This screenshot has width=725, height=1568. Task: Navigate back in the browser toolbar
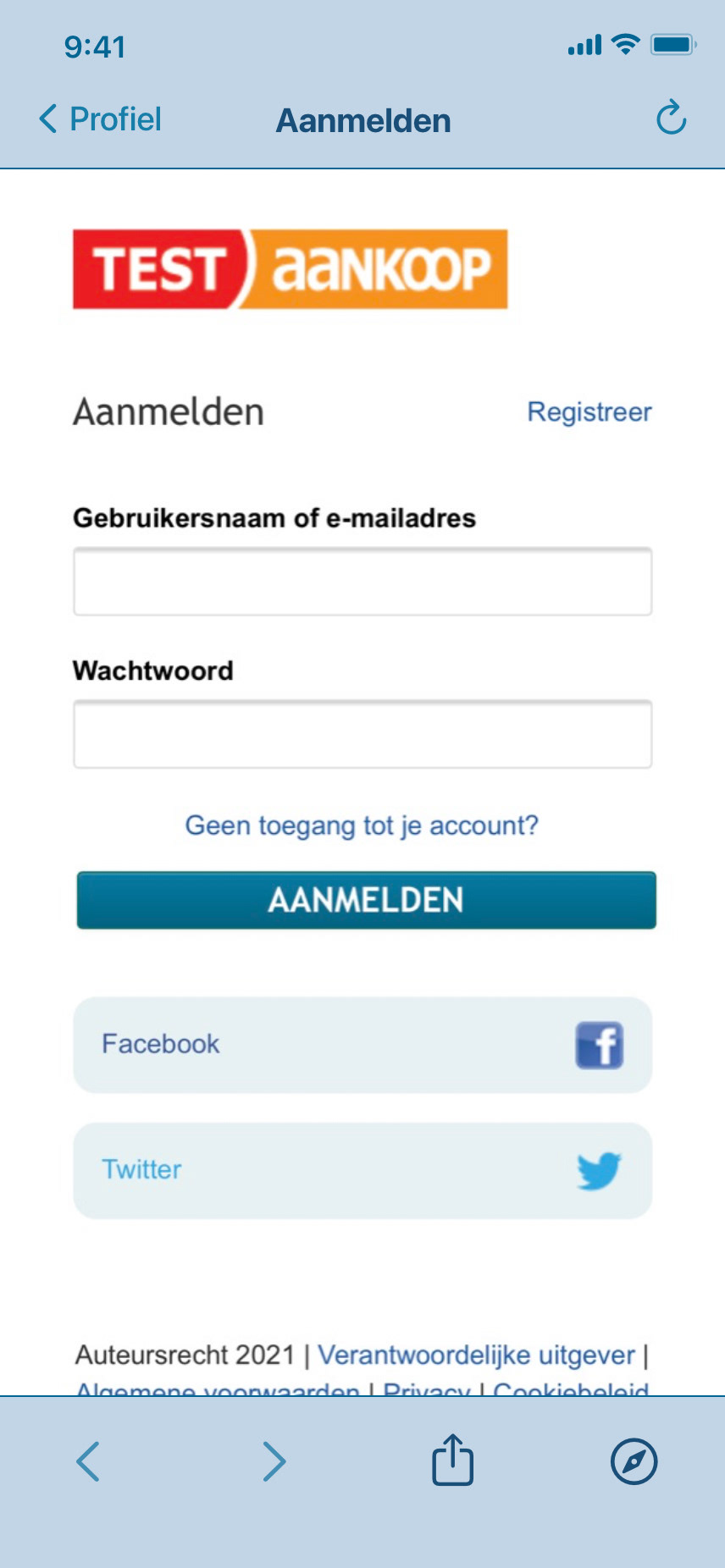89,1461
